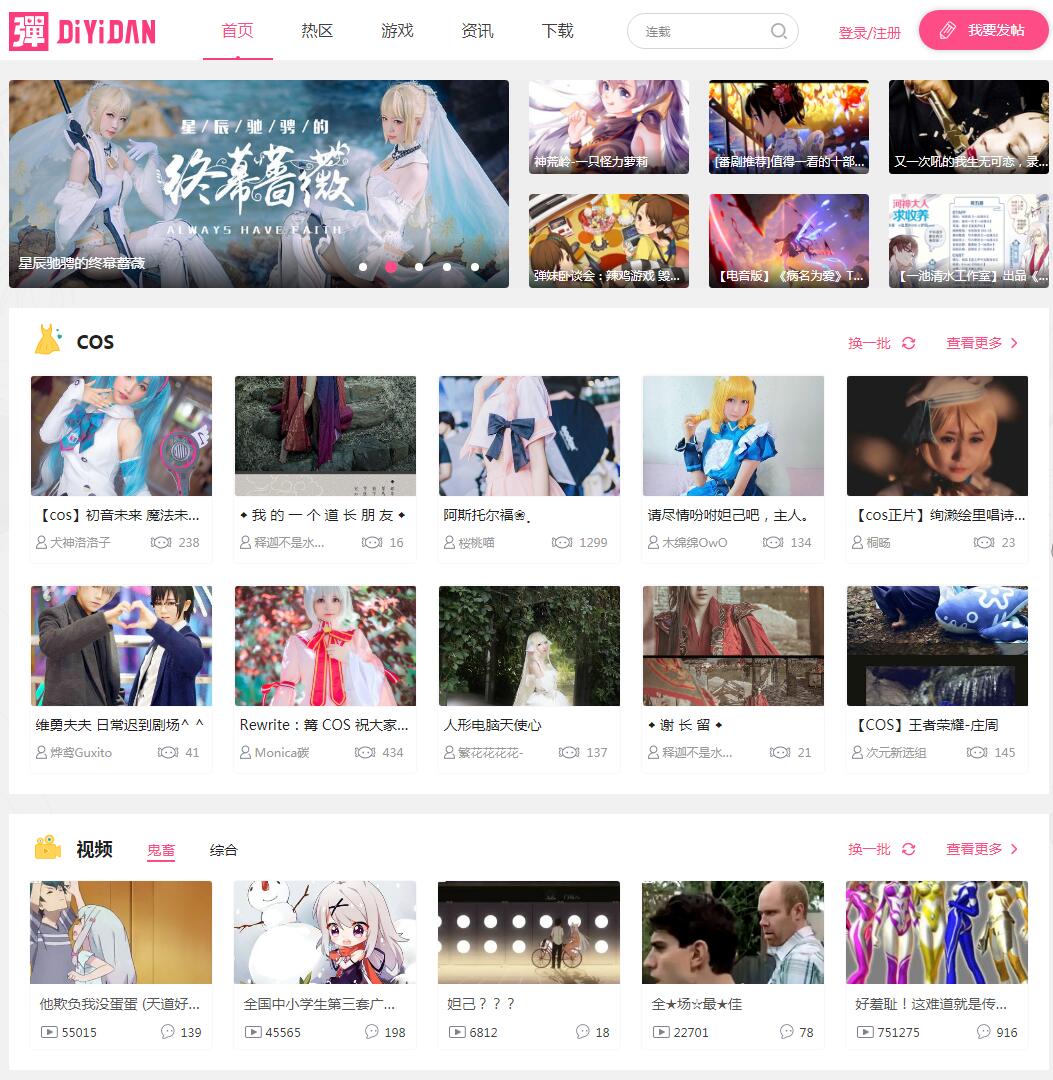Open the 初音未来 cos post
This screenshot has height=1080, width=1053.
[x=121, y=437]
